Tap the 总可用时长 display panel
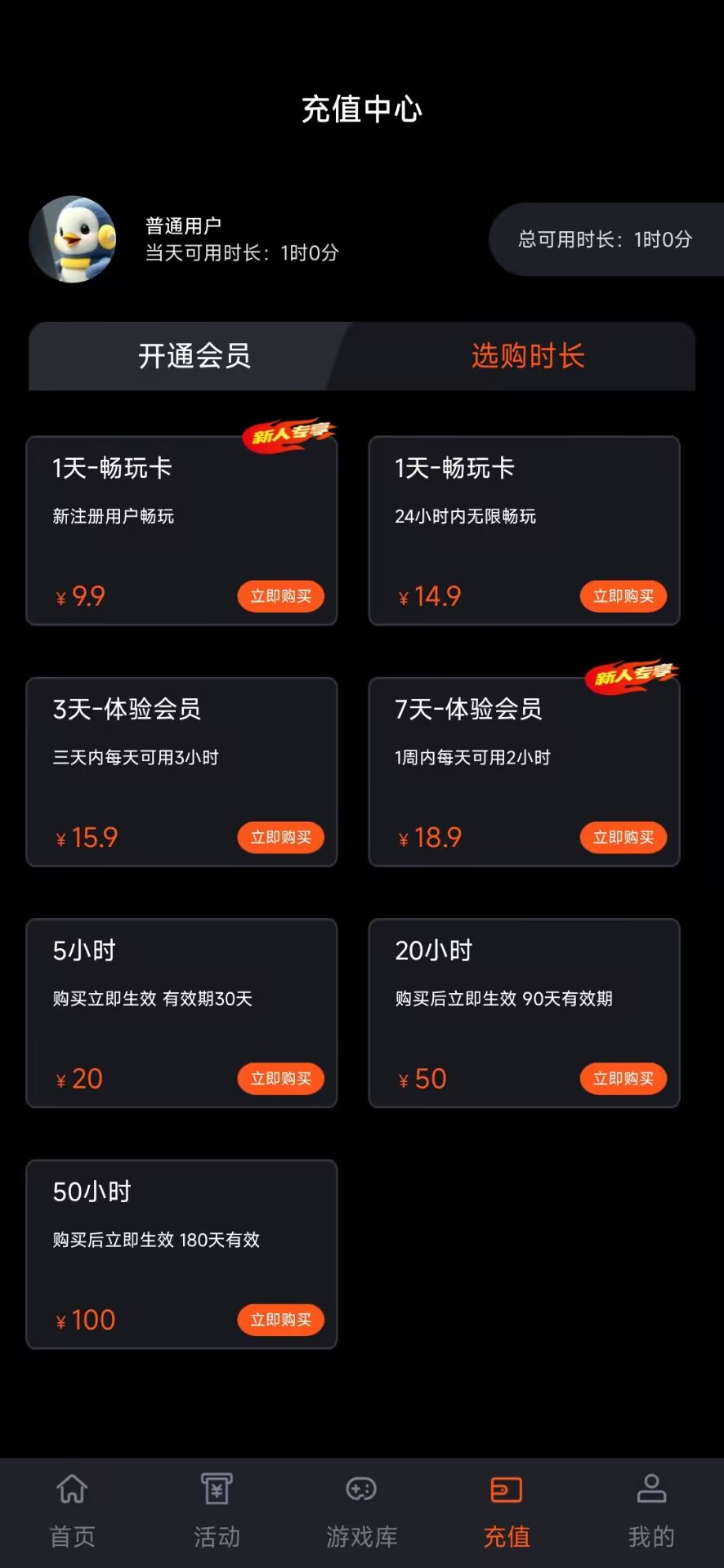Image resolution: width=724 pixels, height=1568 pixels. point(606,239)
